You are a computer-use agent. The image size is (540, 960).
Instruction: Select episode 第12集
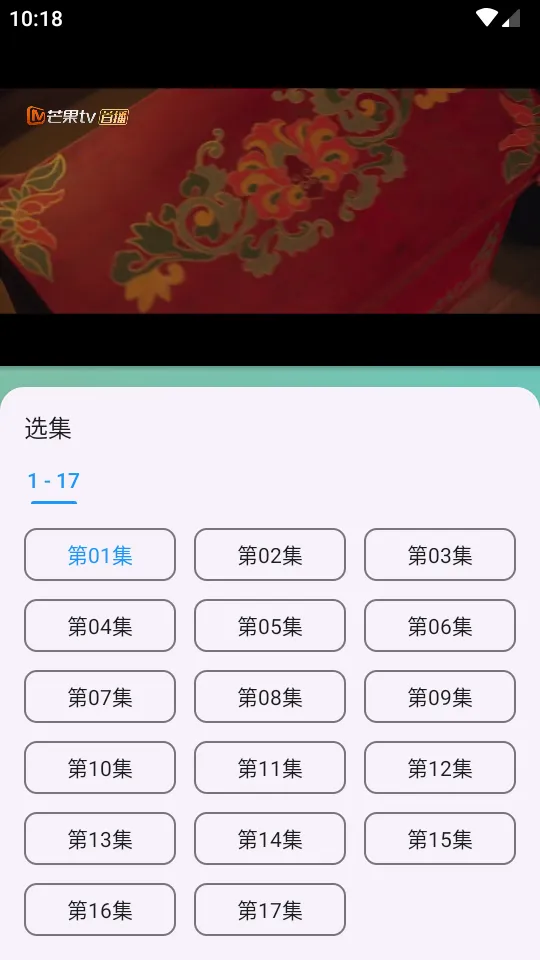tap(440, 768)
